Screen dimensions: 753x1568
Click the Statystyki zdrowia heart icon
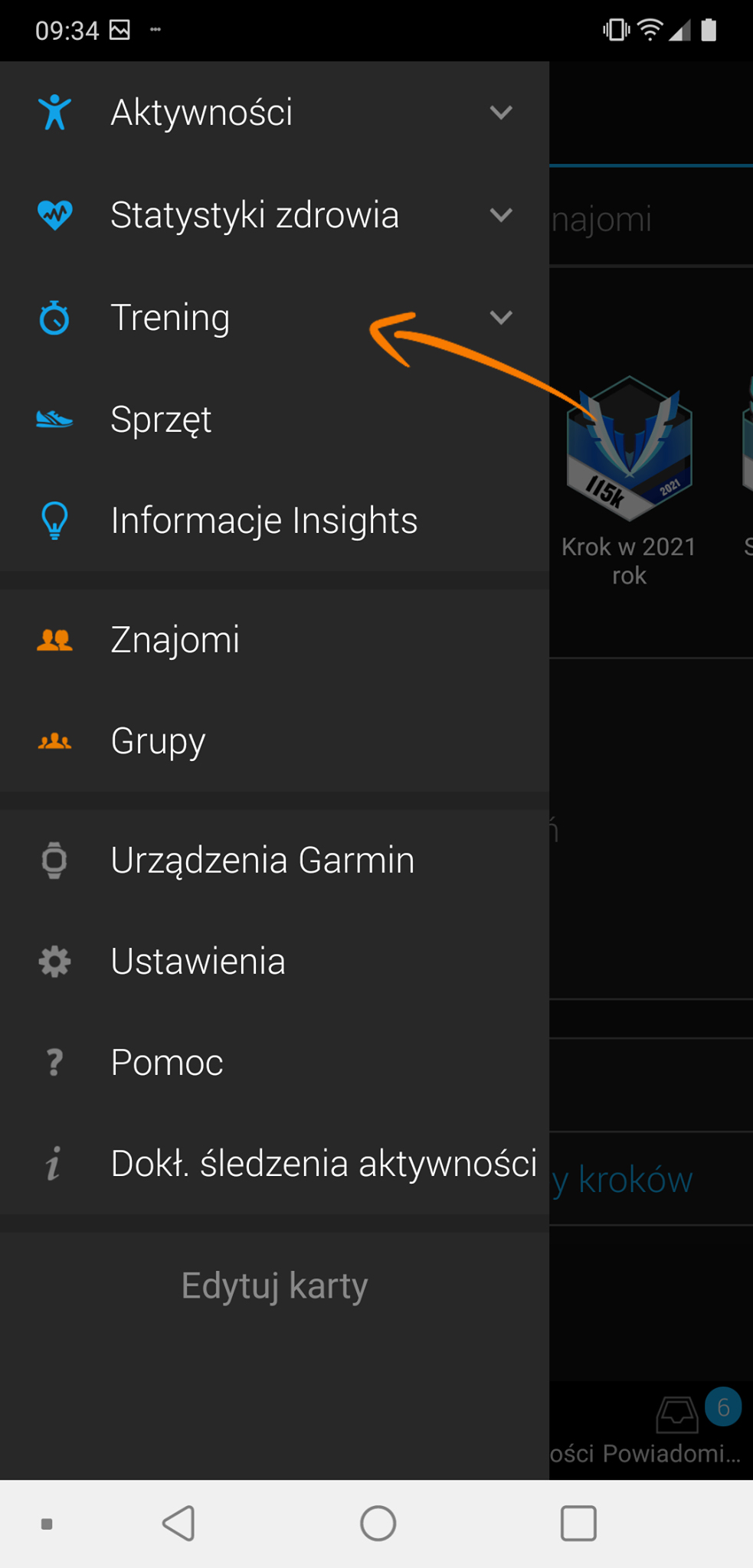coord(54,215)
